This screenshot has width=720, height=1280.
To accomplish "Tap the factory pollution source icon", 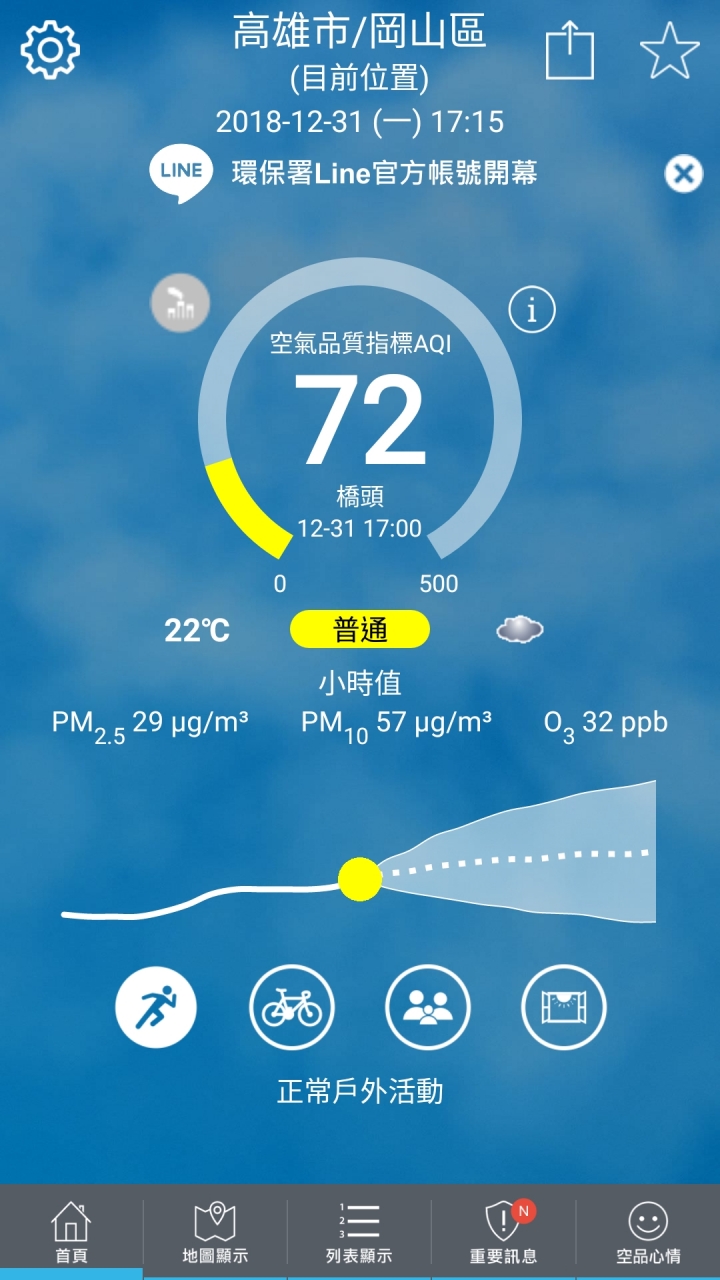I will tap(180, 302).
